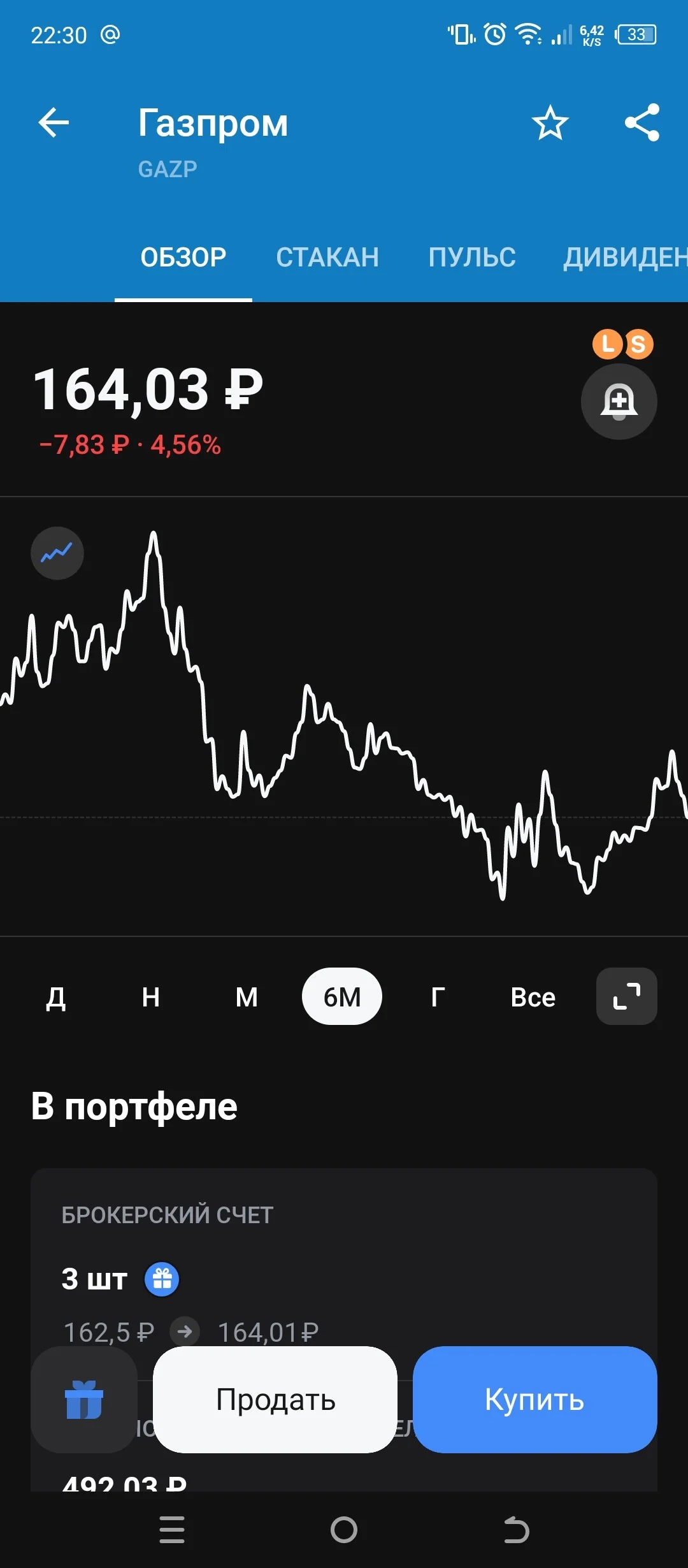Tap Купить to buy shares
Image resolution: width=688 pixels, height=1568 pixels.
pos(535,1400)
